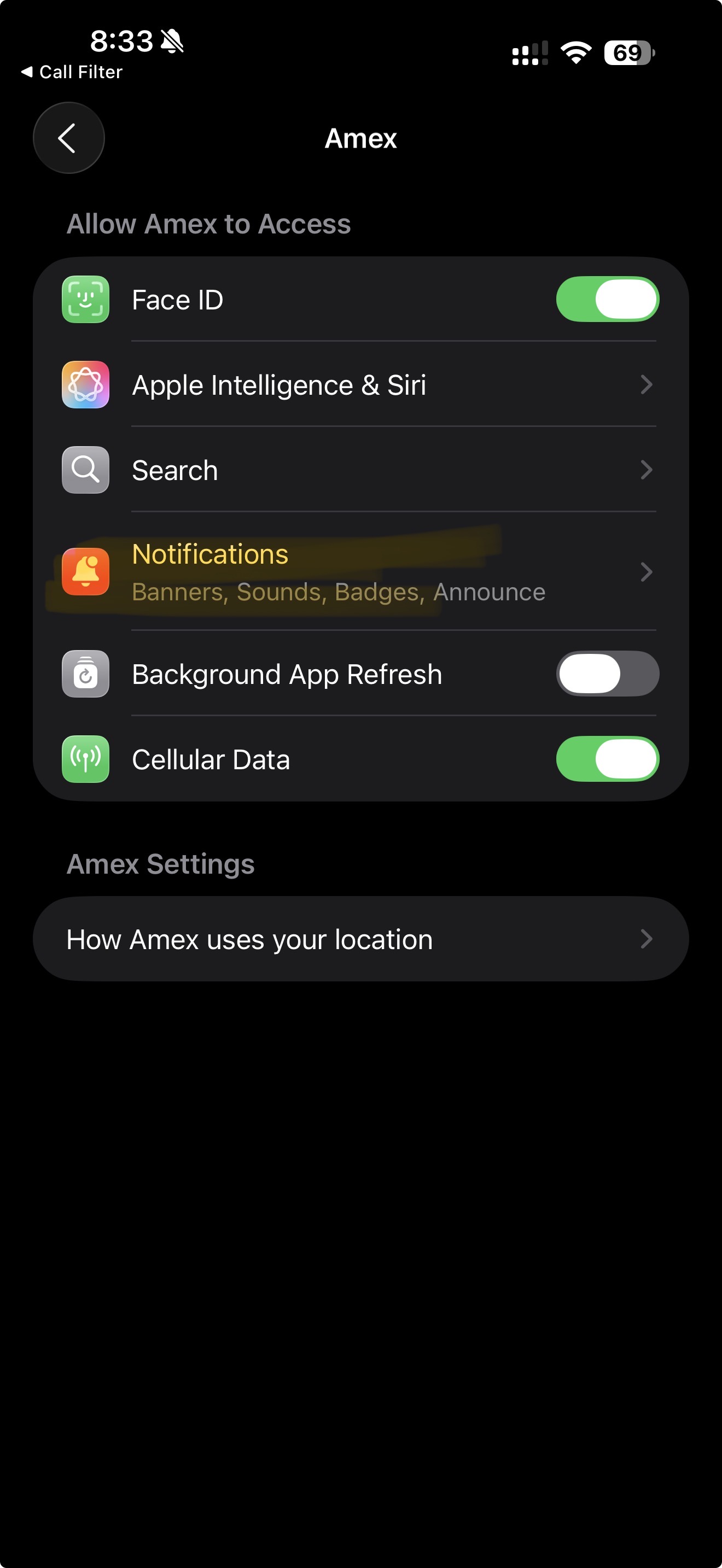
Task: Disable Face ID for Amex
Action: [607, 300]
